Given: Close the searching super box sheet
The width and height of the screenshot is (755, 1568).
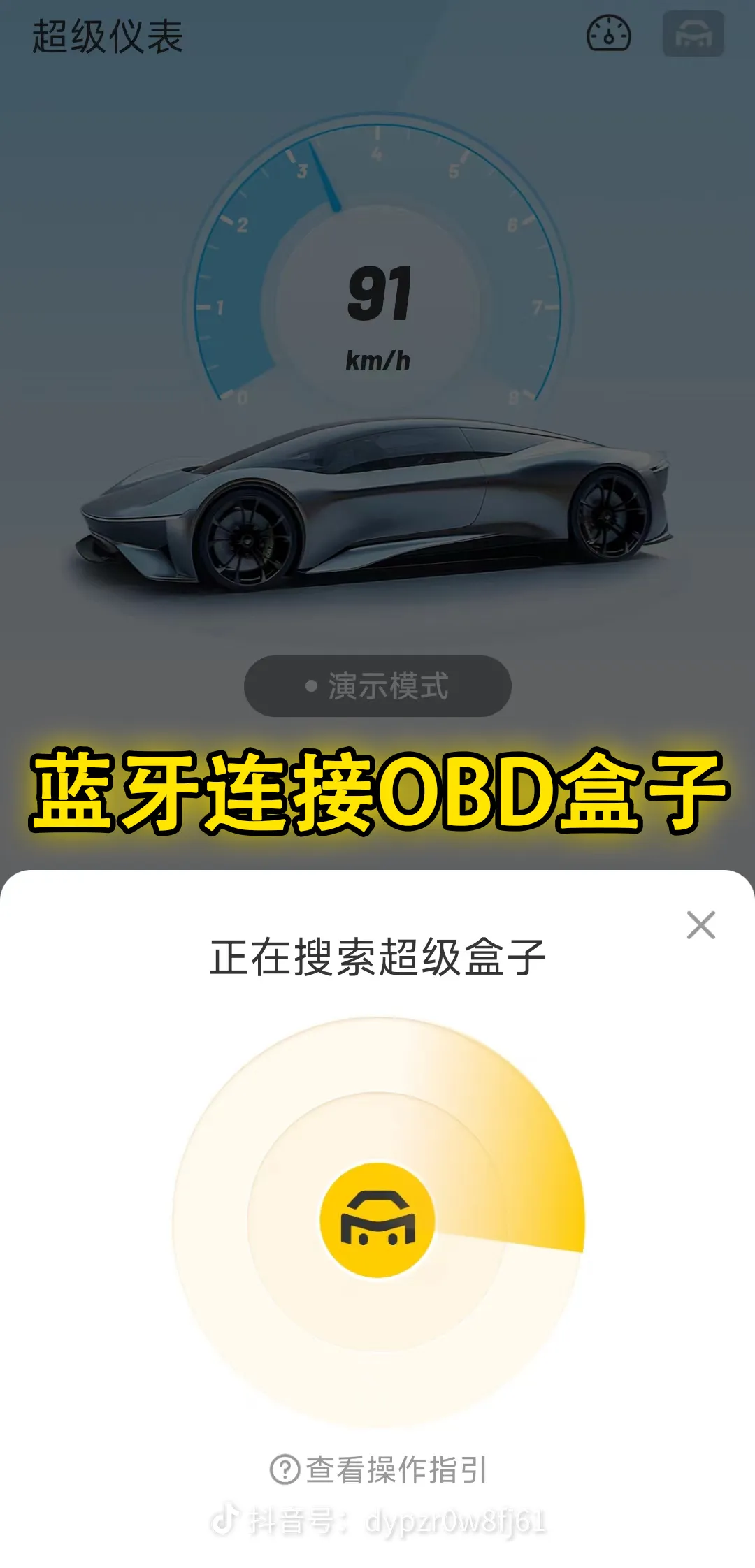Looking at the screenshot, I should tap(700, 925).
